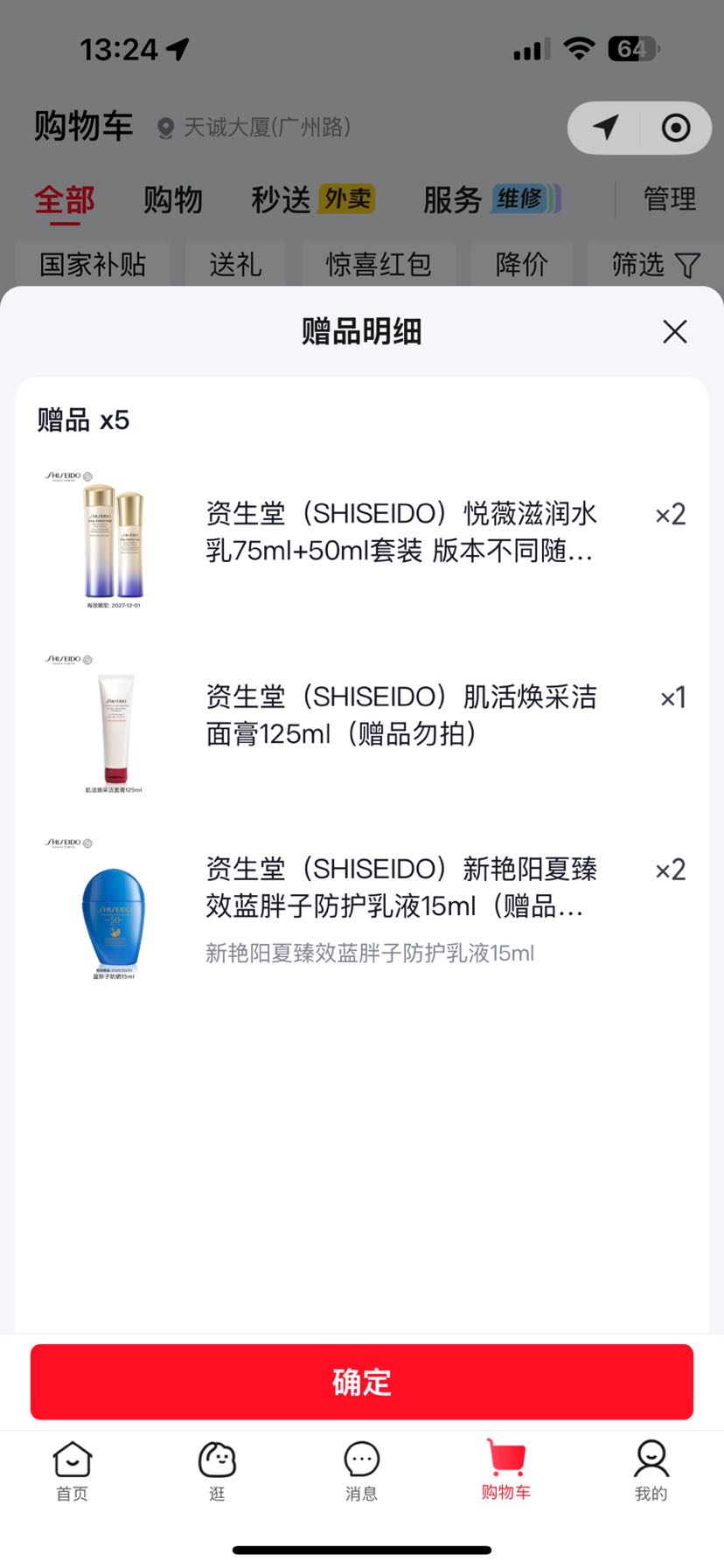The width and height of the screenshot is (724, 1568).
Task: Go to the 首页 home tab
Action: click(73, 1470)
